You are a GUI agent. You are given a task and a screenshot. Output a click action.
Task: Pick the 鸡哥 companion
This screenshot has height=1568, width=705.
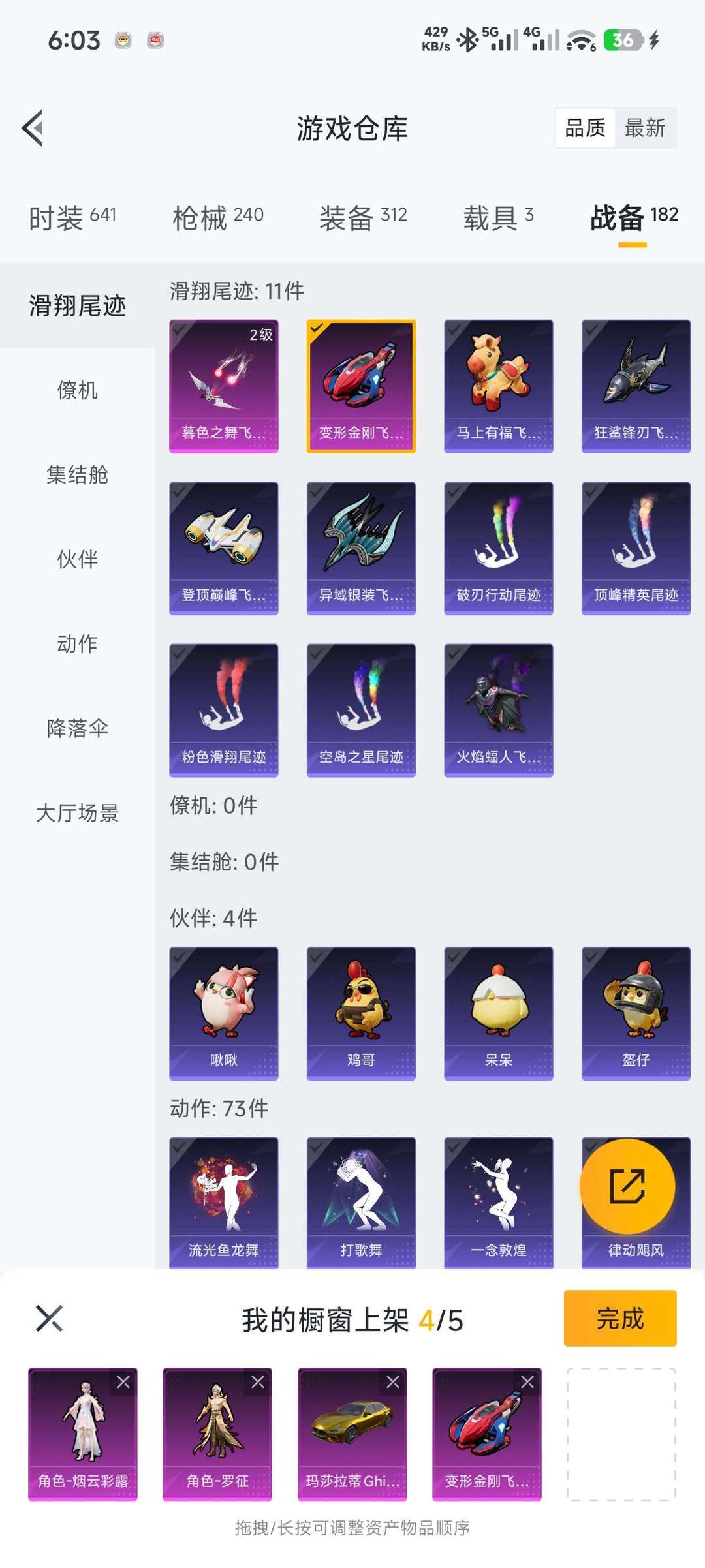pyautogui.click(x=361, y=1013)
